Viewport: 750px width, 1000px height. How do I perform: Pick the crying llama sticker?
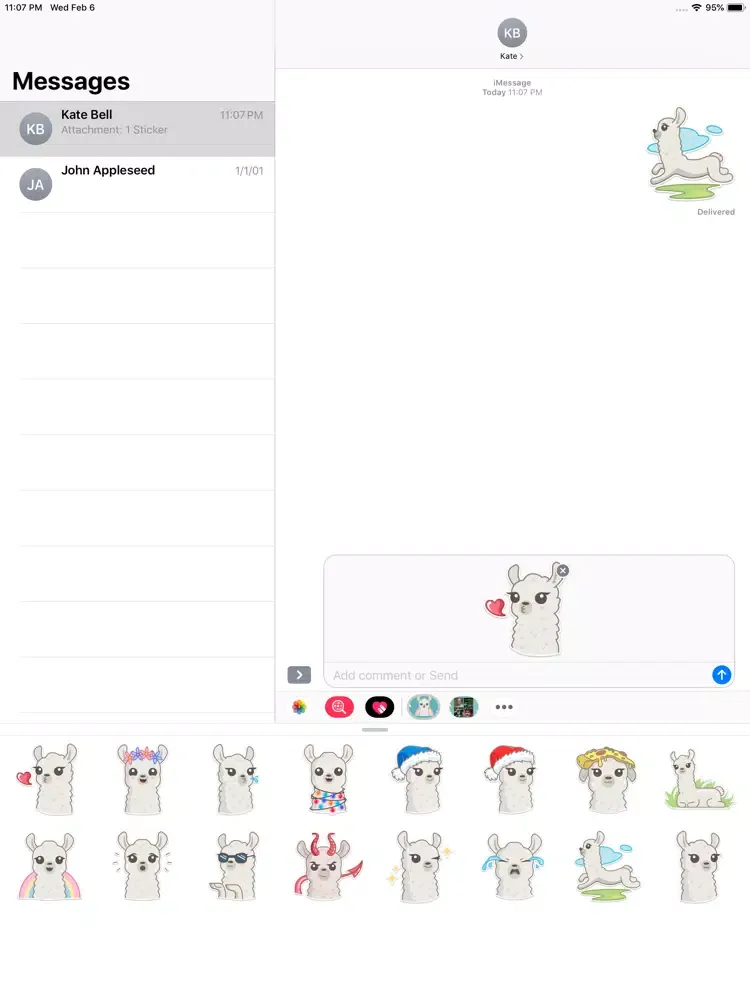click(x=509, y=866)
